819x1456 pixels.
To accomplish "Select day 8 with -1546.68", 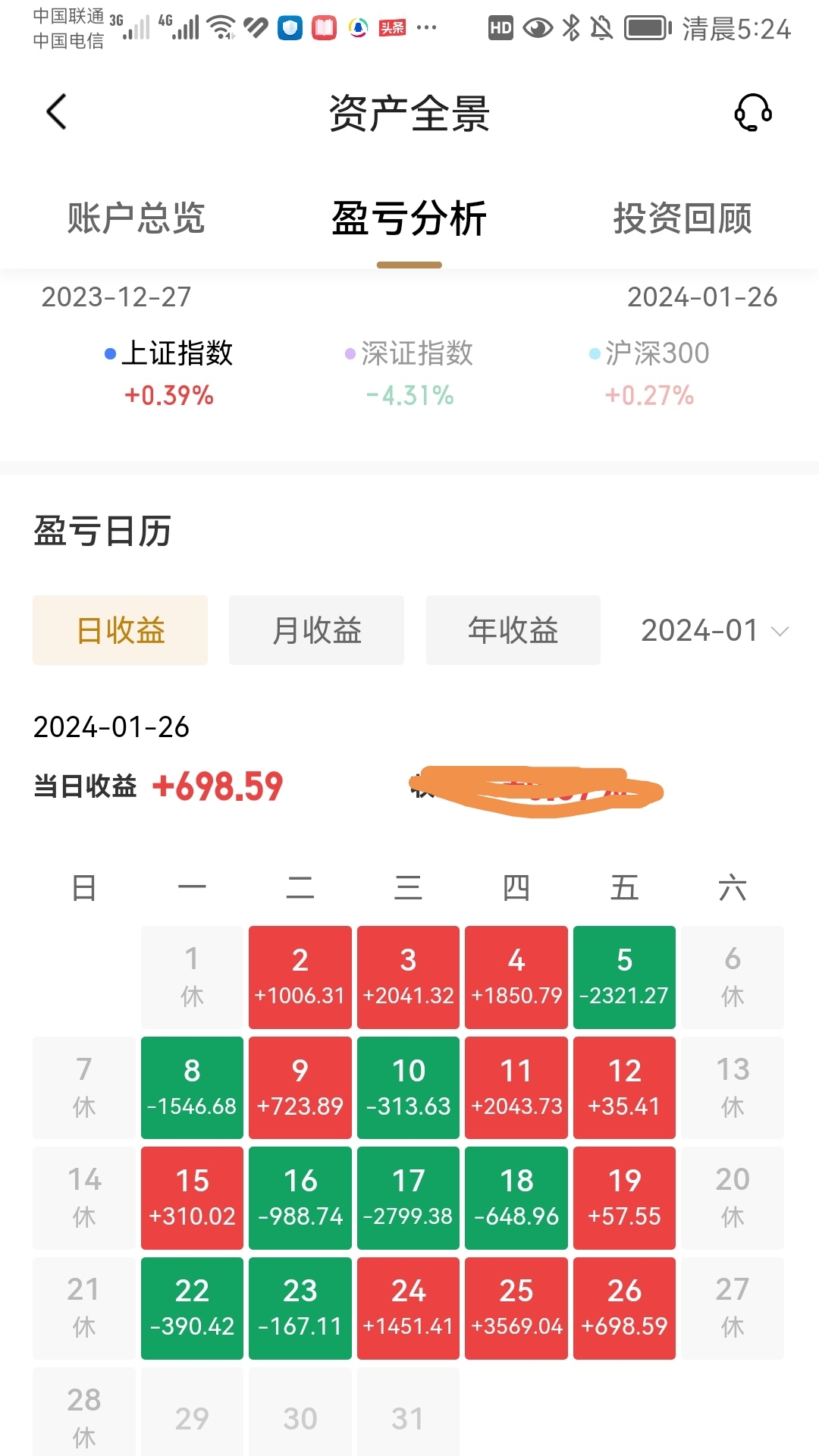I will (x=192, y=1087).
